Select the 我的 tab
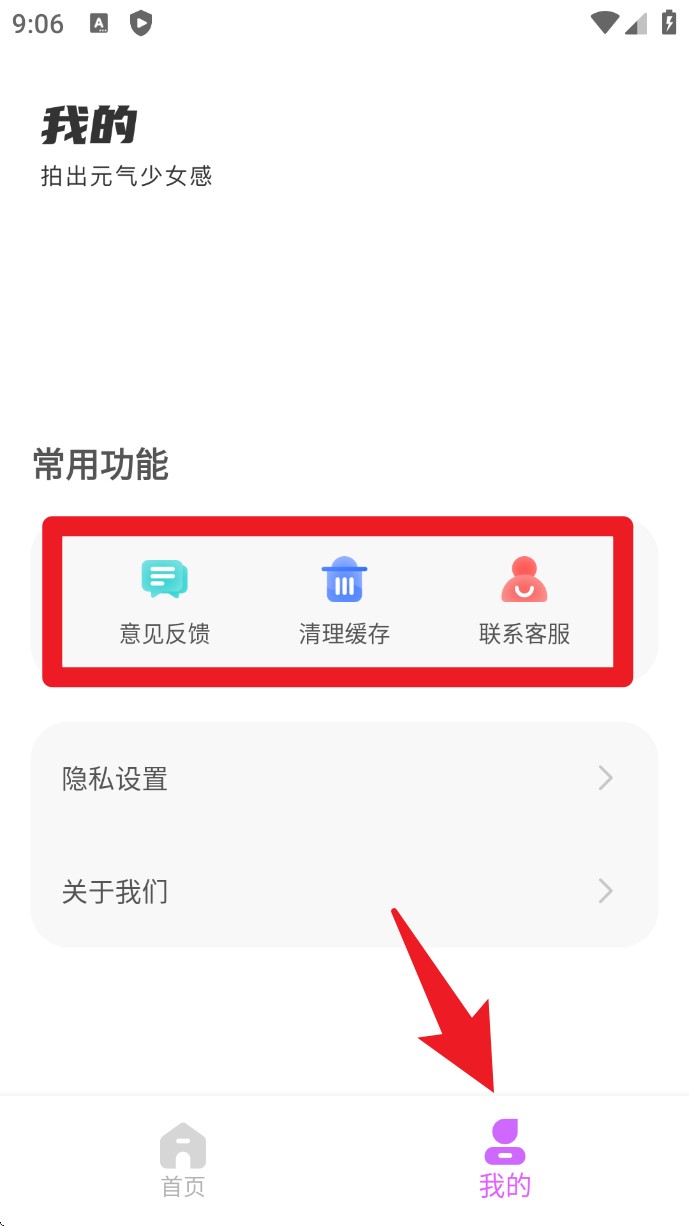The height and width of the screenshot is (1226, 689). click(x=505, y=1160)
